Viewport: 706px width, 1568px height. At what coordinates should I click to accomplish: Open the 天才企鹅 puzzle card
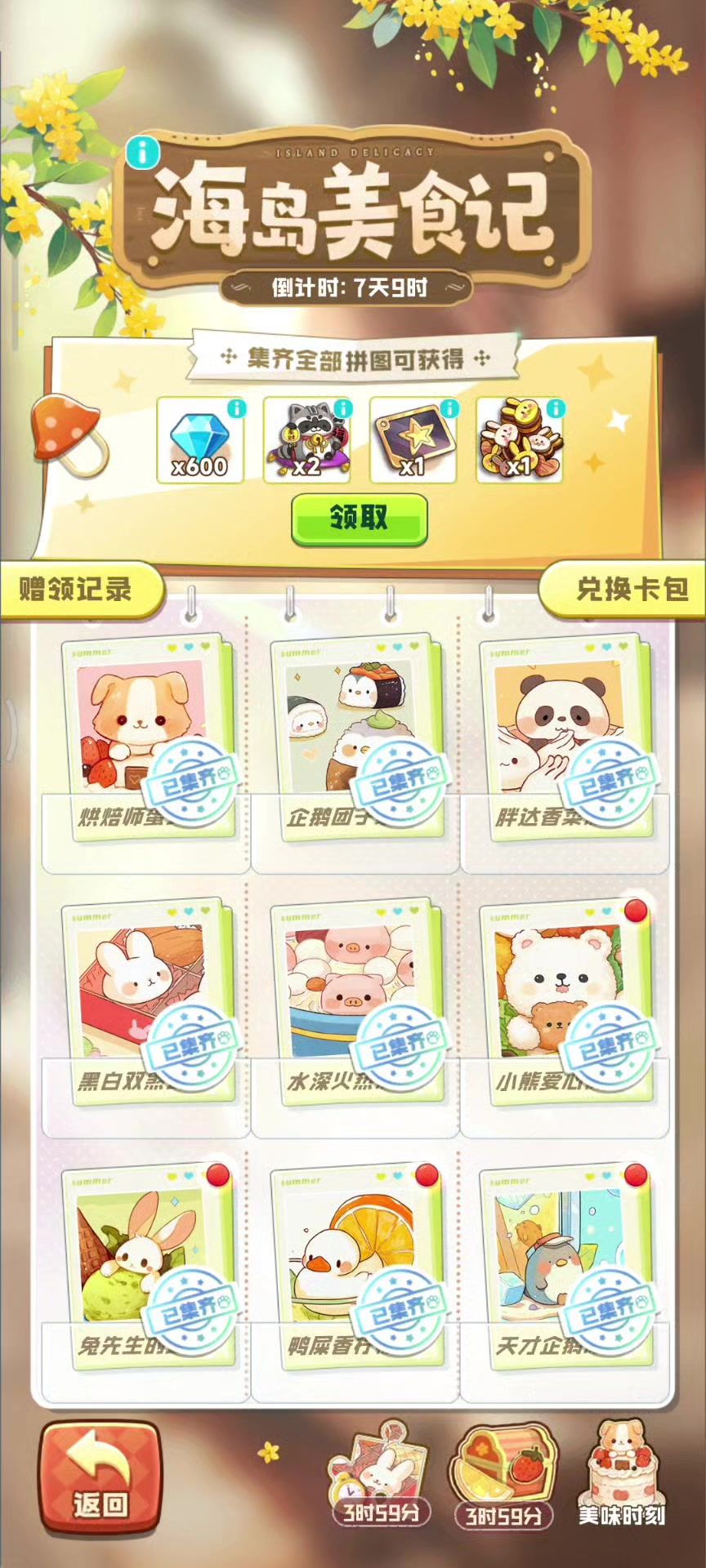(x=565, y=1266)
